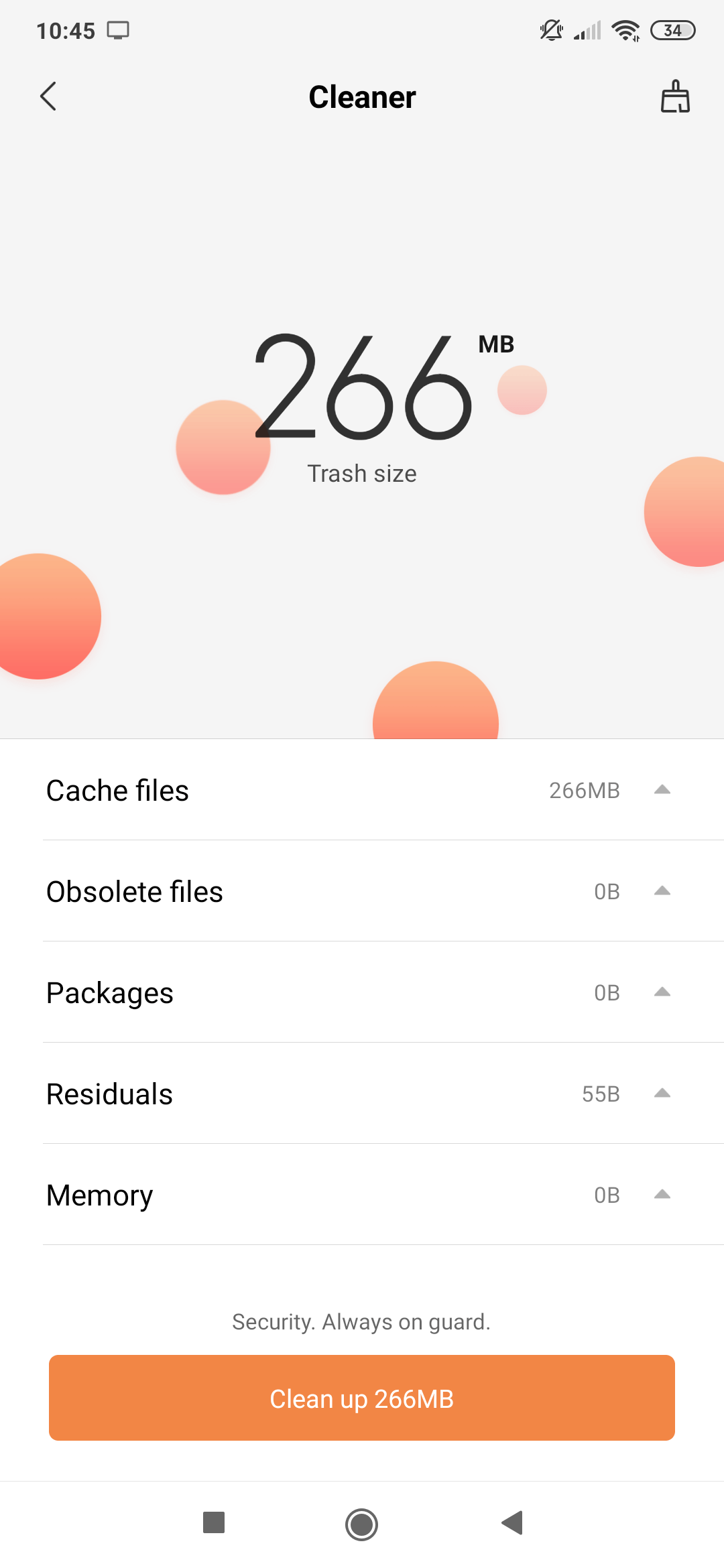This screenshot has width=724, height=1568.
Task: Expand the Residuals section
Action: coord(662,1094)
